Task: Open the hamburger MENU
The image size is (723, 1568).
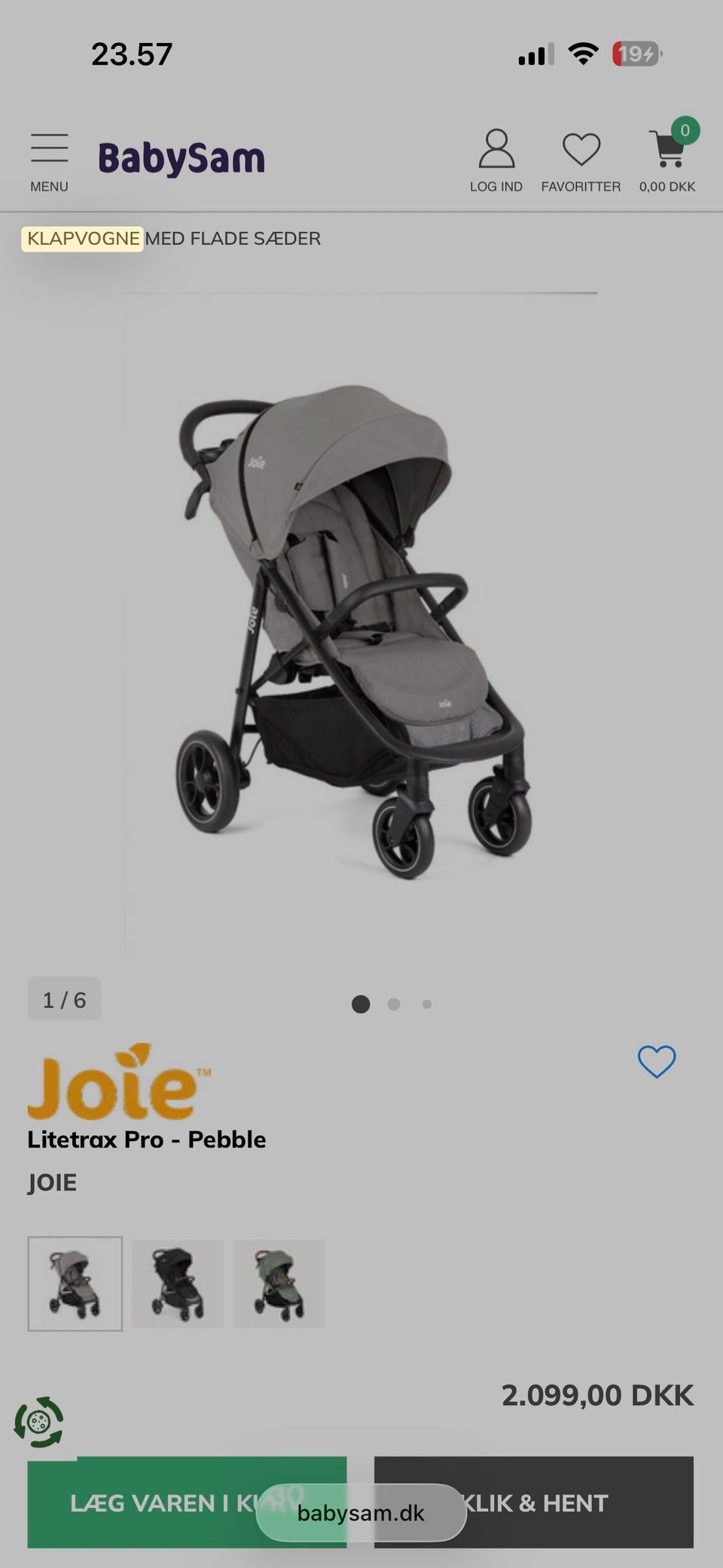Action: coord(49,161)
